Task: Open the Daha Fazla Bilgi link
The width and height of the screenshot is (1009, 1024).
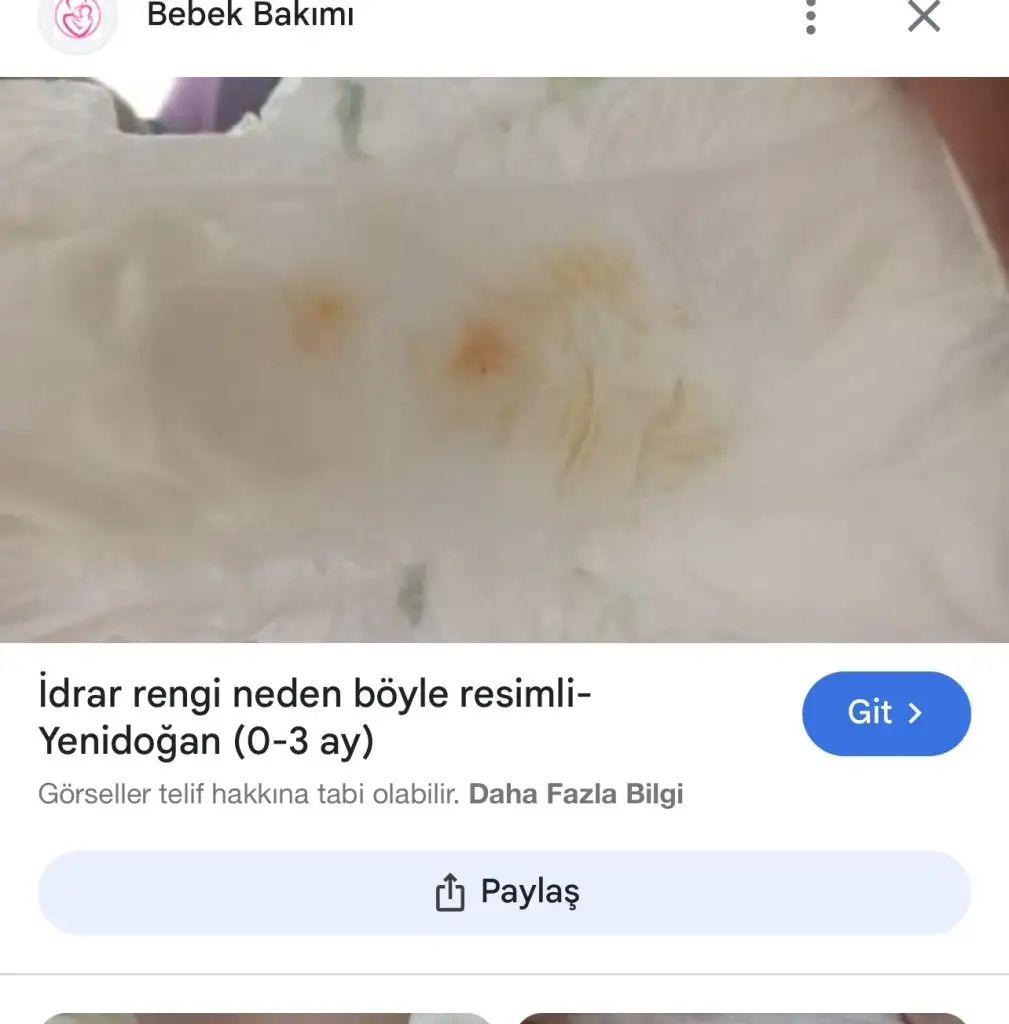Action: click(576, 795)
